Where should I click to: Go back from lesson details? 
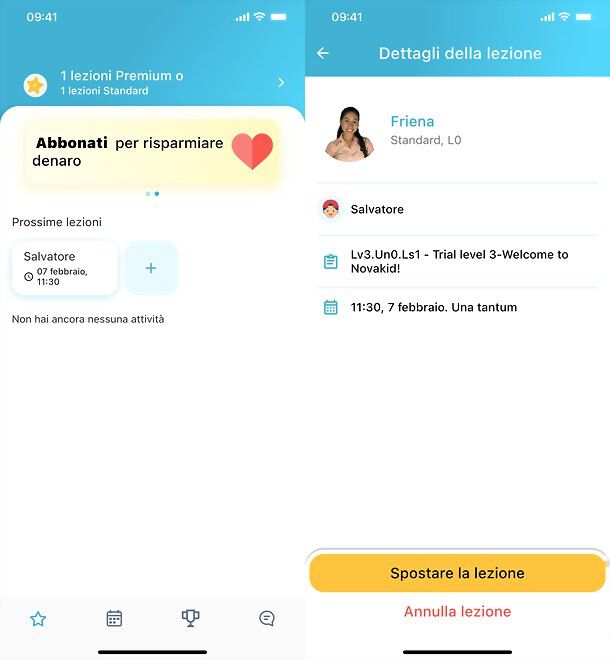[322, 53]
